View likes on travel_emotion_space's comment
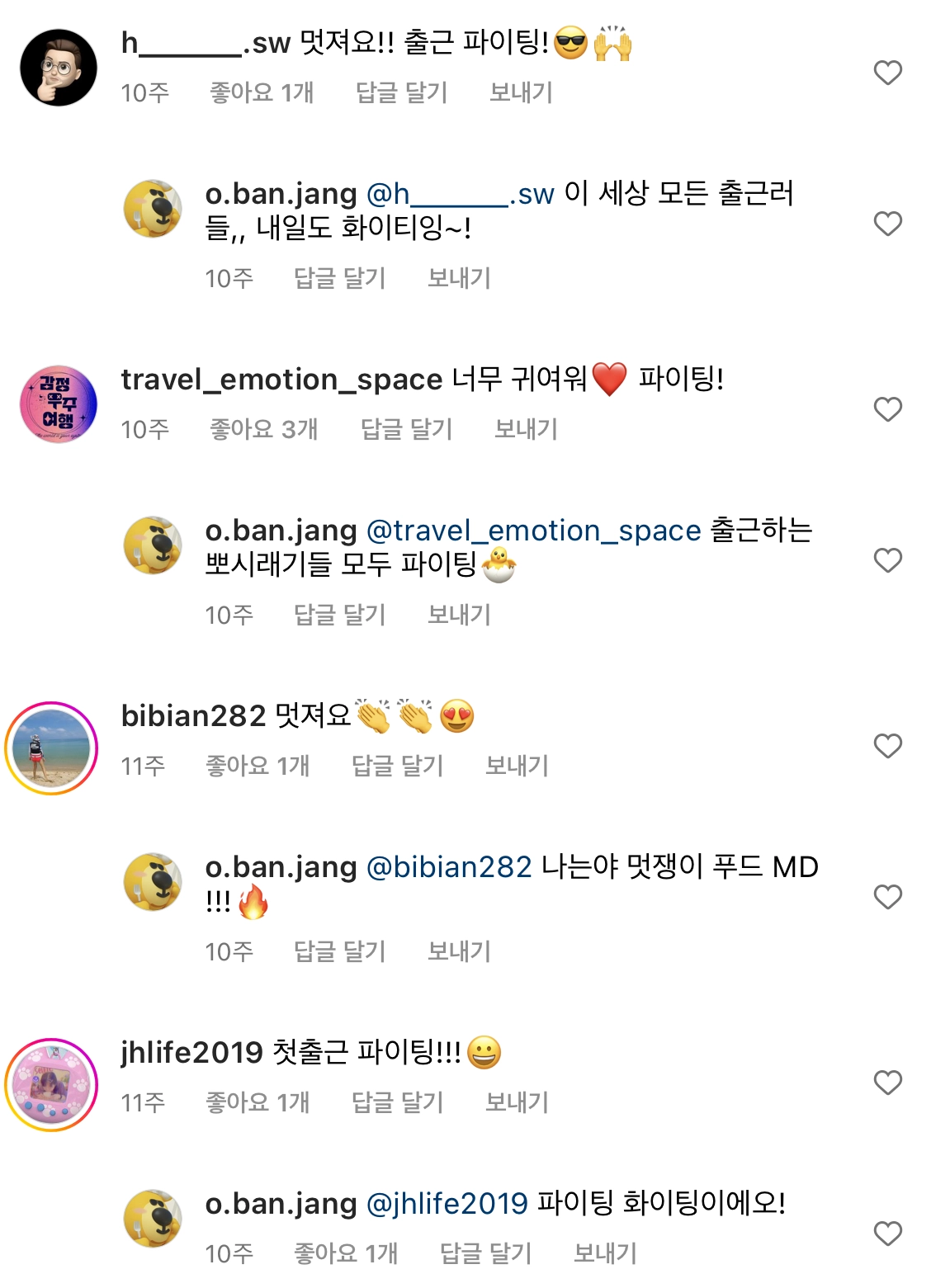The image size is (950, 1288). [x=263, y=429]
